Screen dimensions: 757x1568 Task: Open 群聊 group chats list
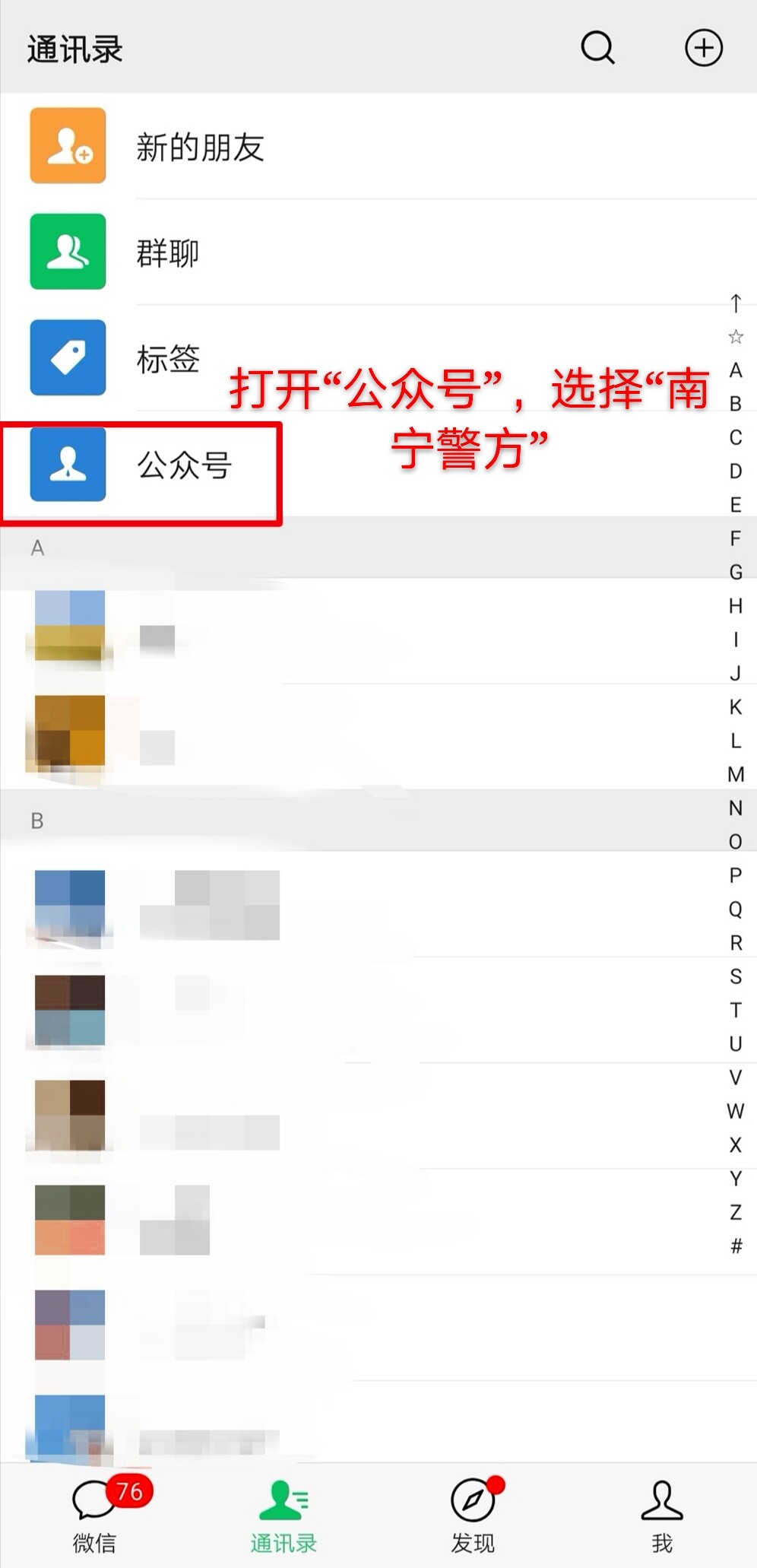(x=167, y=252)
